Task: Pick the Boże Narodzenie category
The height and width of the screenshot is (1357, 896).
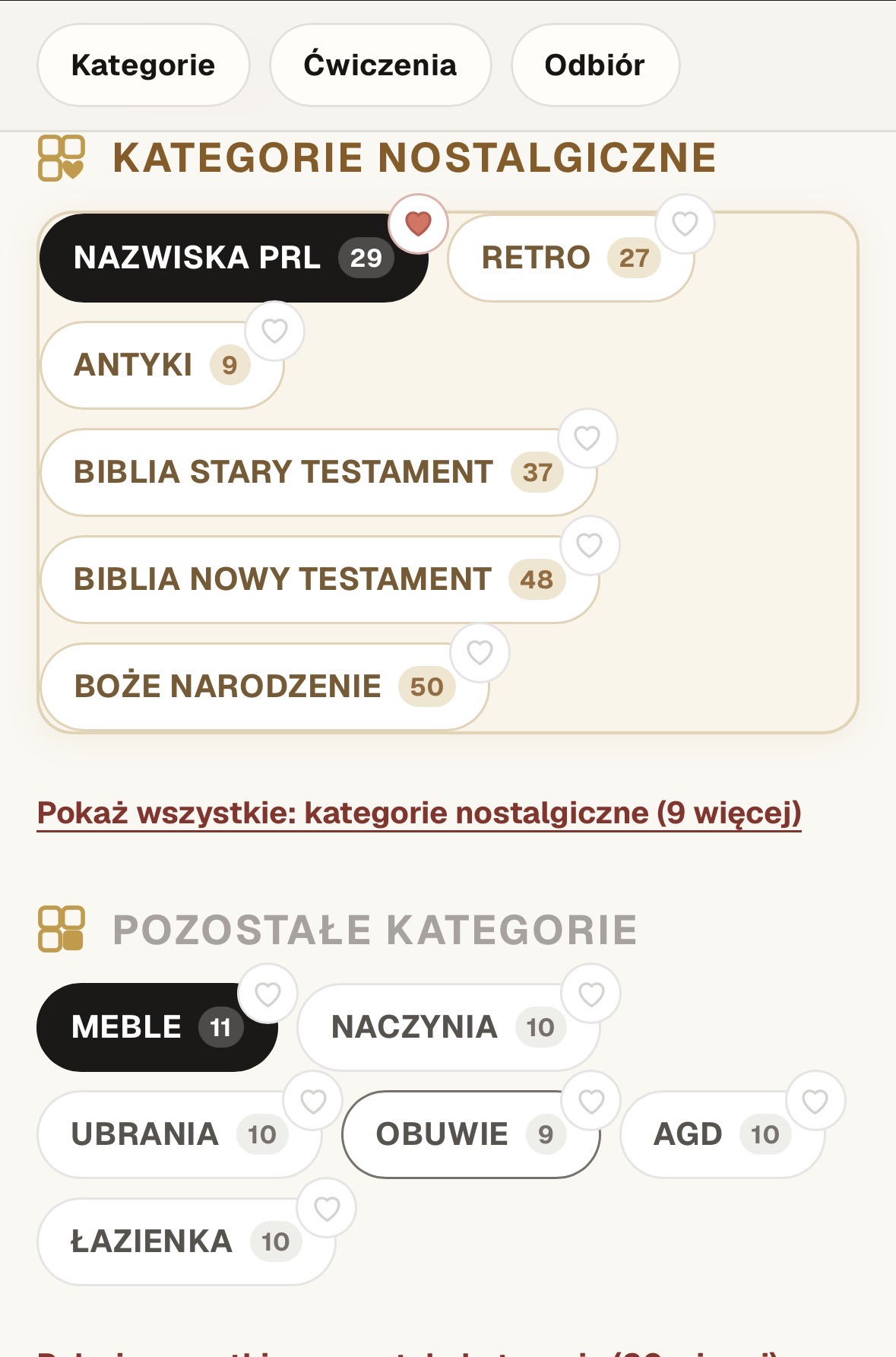Action: coord(264,686)
